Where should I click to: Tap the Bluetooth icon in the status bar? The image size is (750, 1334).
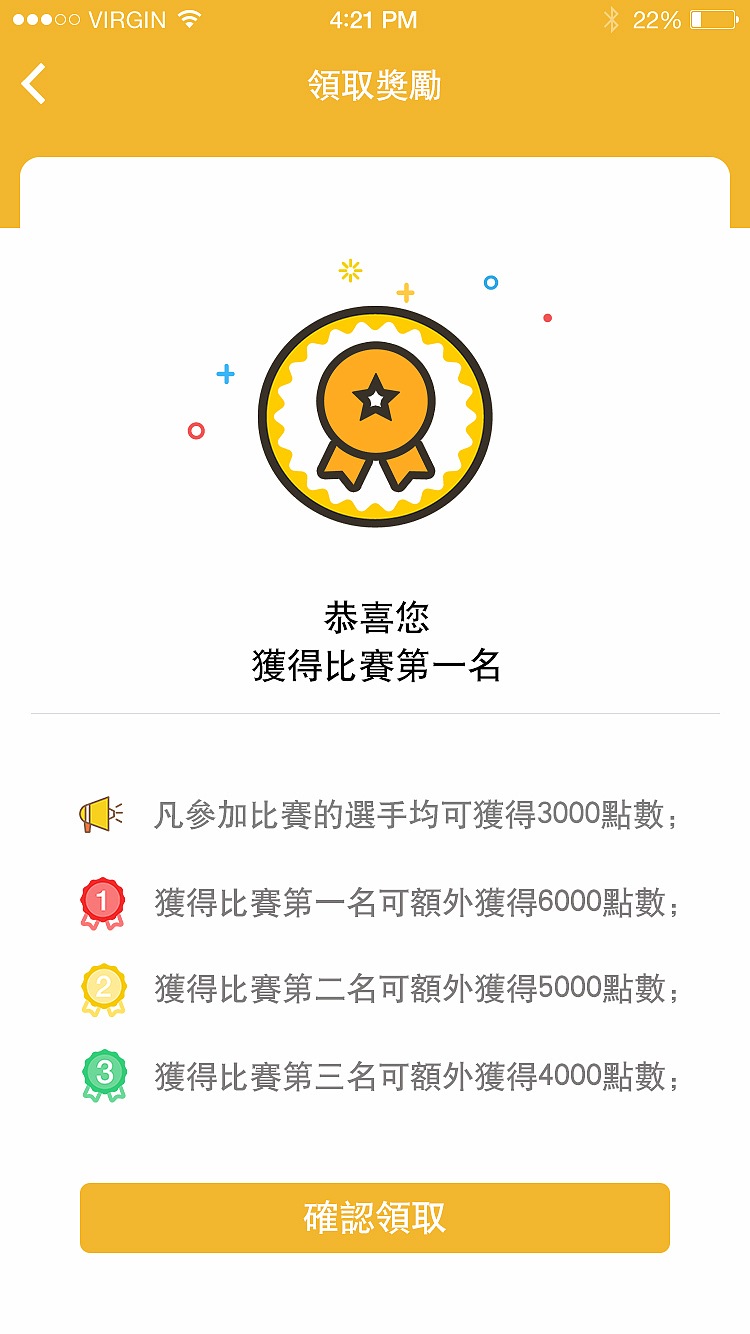tap(611, 17)
